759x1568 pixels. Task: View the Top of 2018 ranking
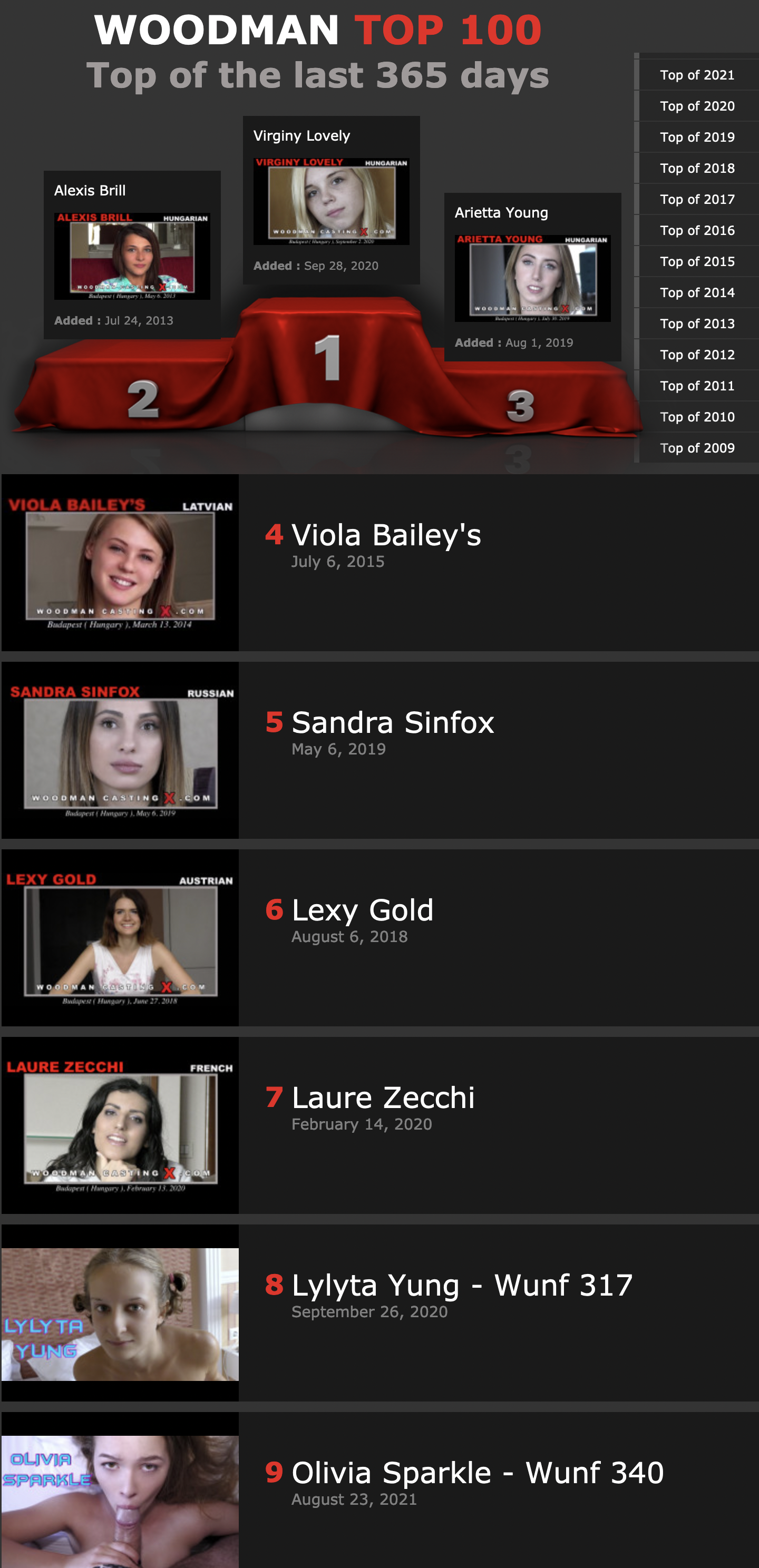tap(697, 168)
